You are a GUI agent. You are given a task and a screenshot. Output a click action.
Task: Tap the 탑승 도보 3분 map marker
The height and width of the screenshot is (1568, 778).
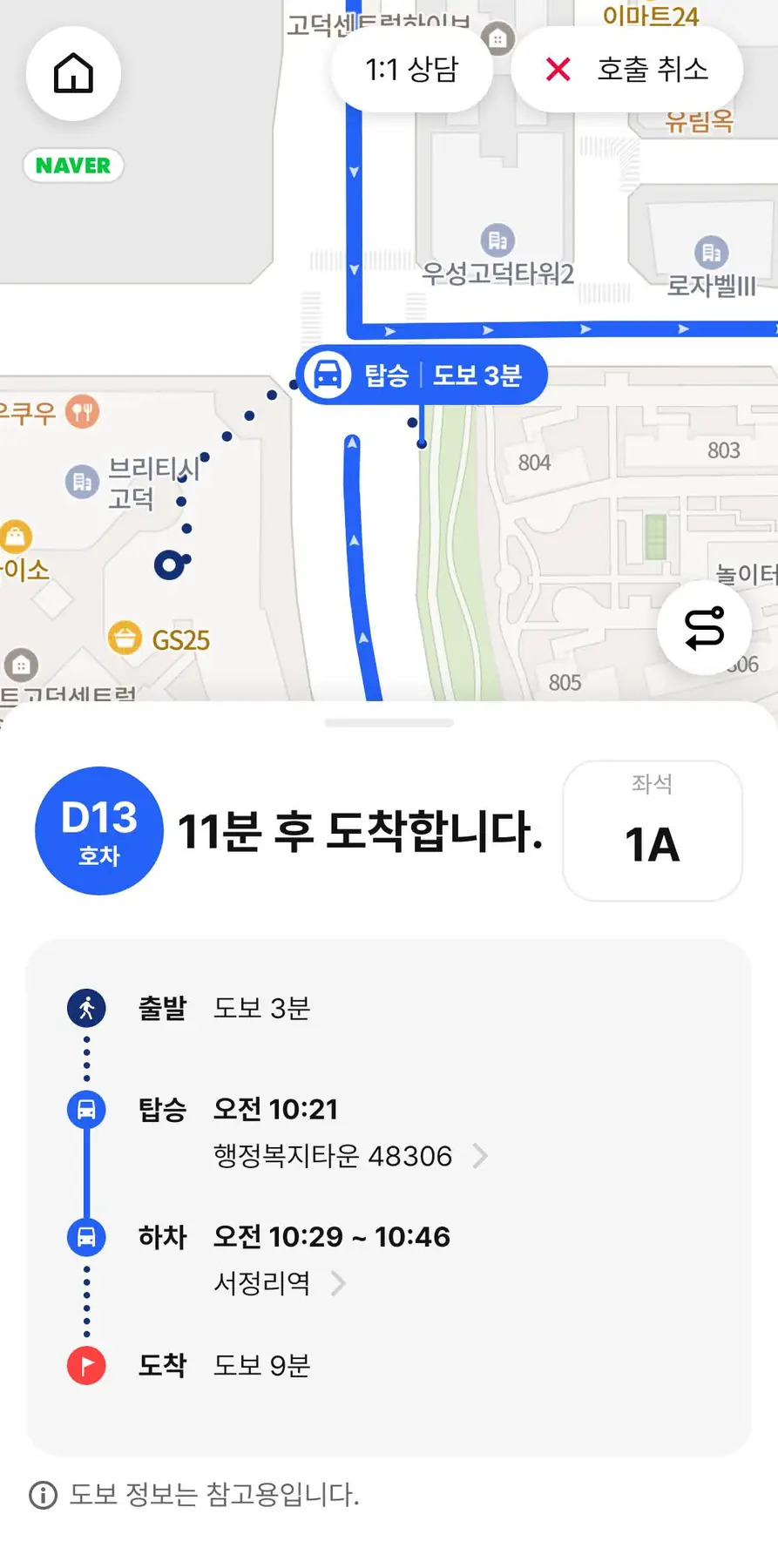coord(422,375)
